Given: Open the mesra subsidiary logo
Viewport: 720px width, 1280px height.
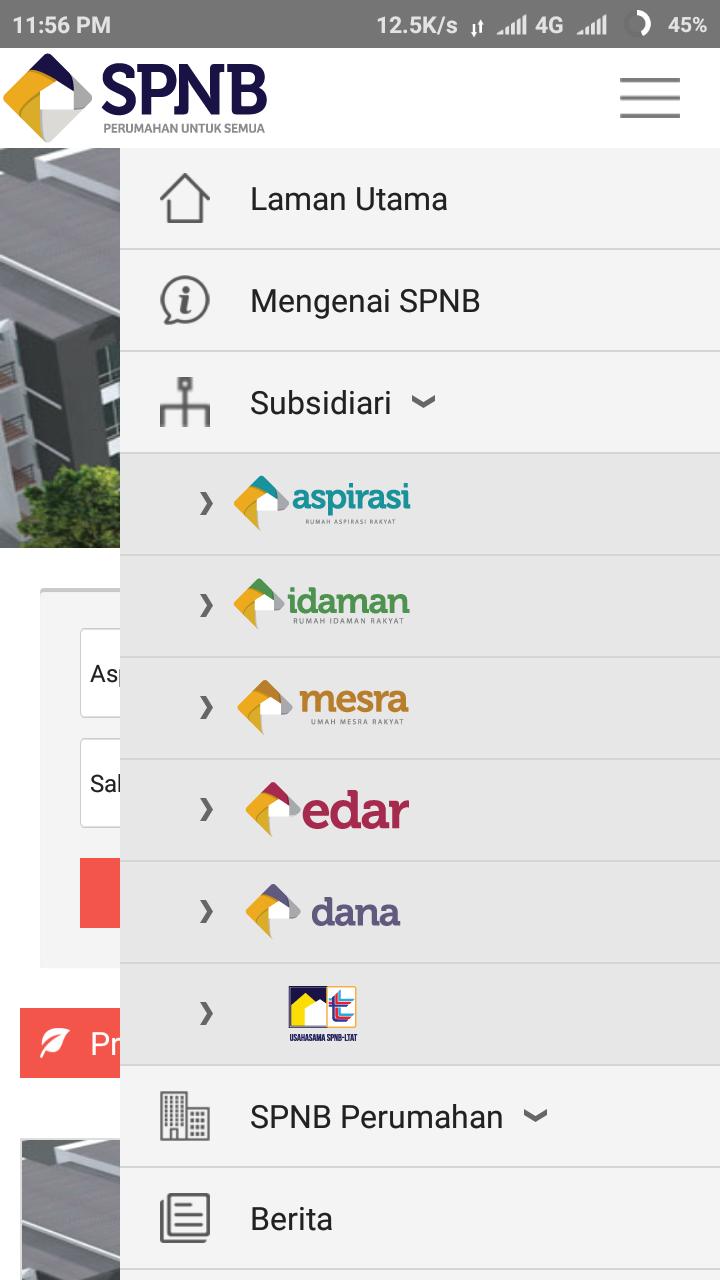Looking at the screenshot, I should coord(320,707).
